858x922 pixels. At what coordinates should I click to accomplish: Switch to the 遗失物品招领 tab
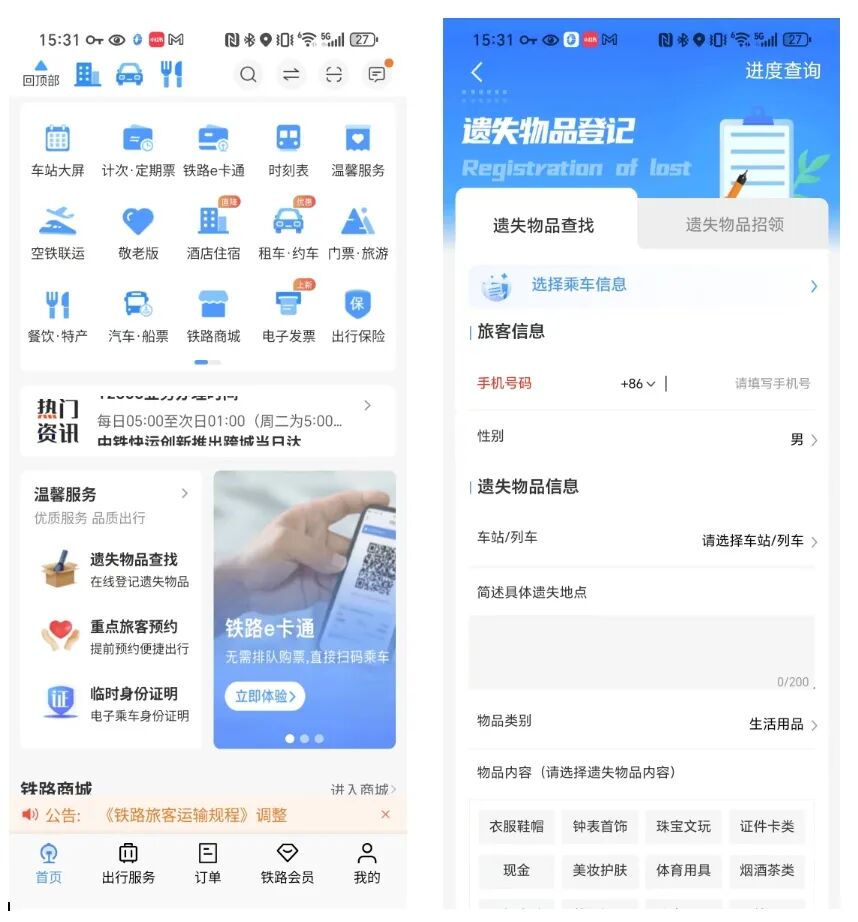point(733,225)
